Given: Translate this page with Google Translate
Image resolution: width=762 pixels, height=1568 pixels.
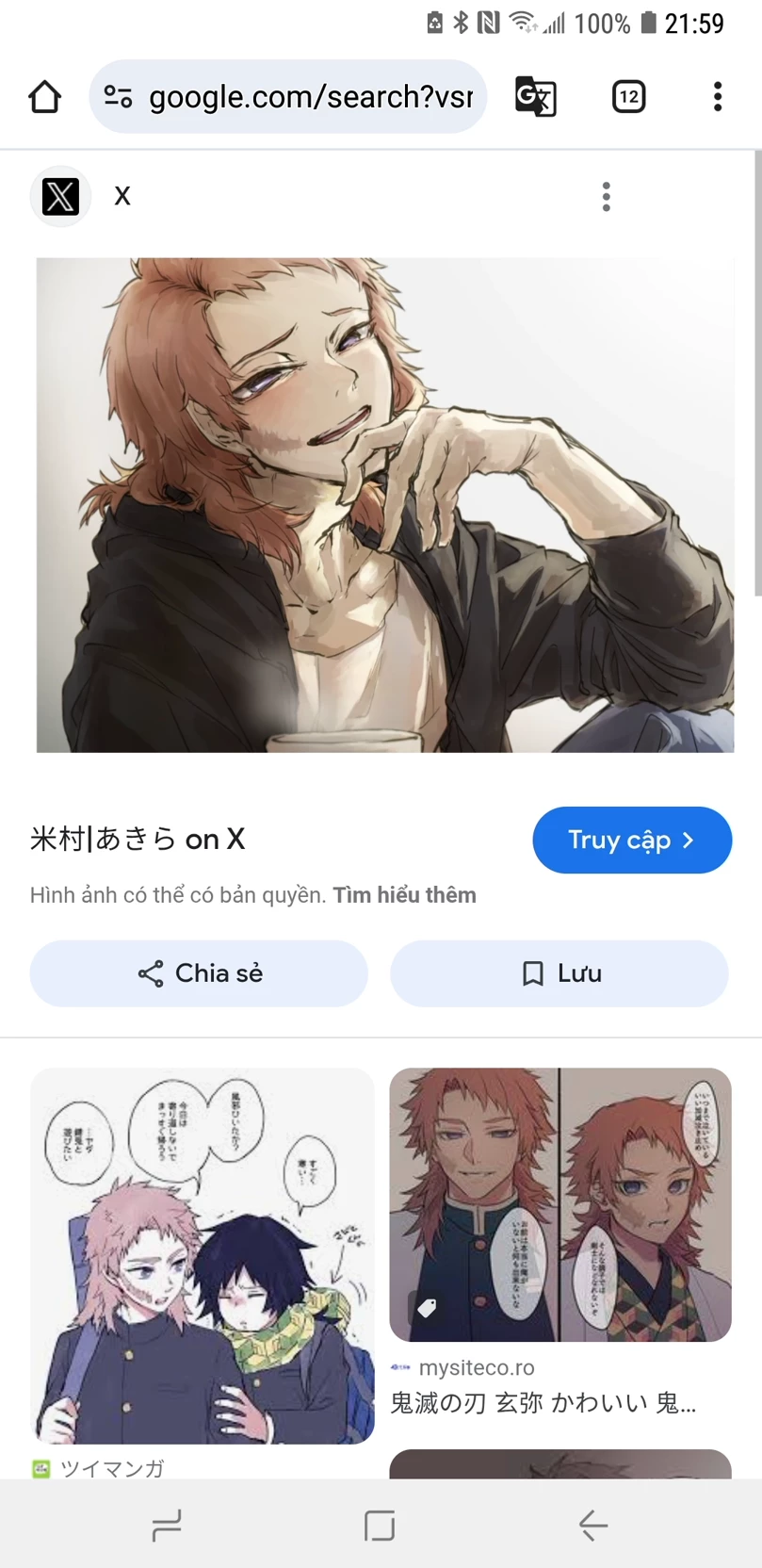Looking at the screenshot, I should [535, 97].
